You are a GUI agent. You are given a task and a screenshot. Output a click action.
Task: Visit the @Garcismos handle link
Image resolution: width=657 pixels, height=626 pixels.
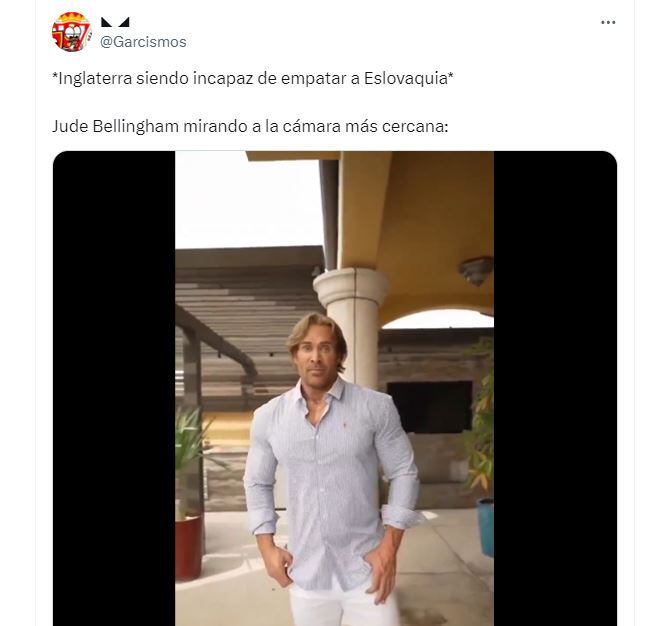143,42
